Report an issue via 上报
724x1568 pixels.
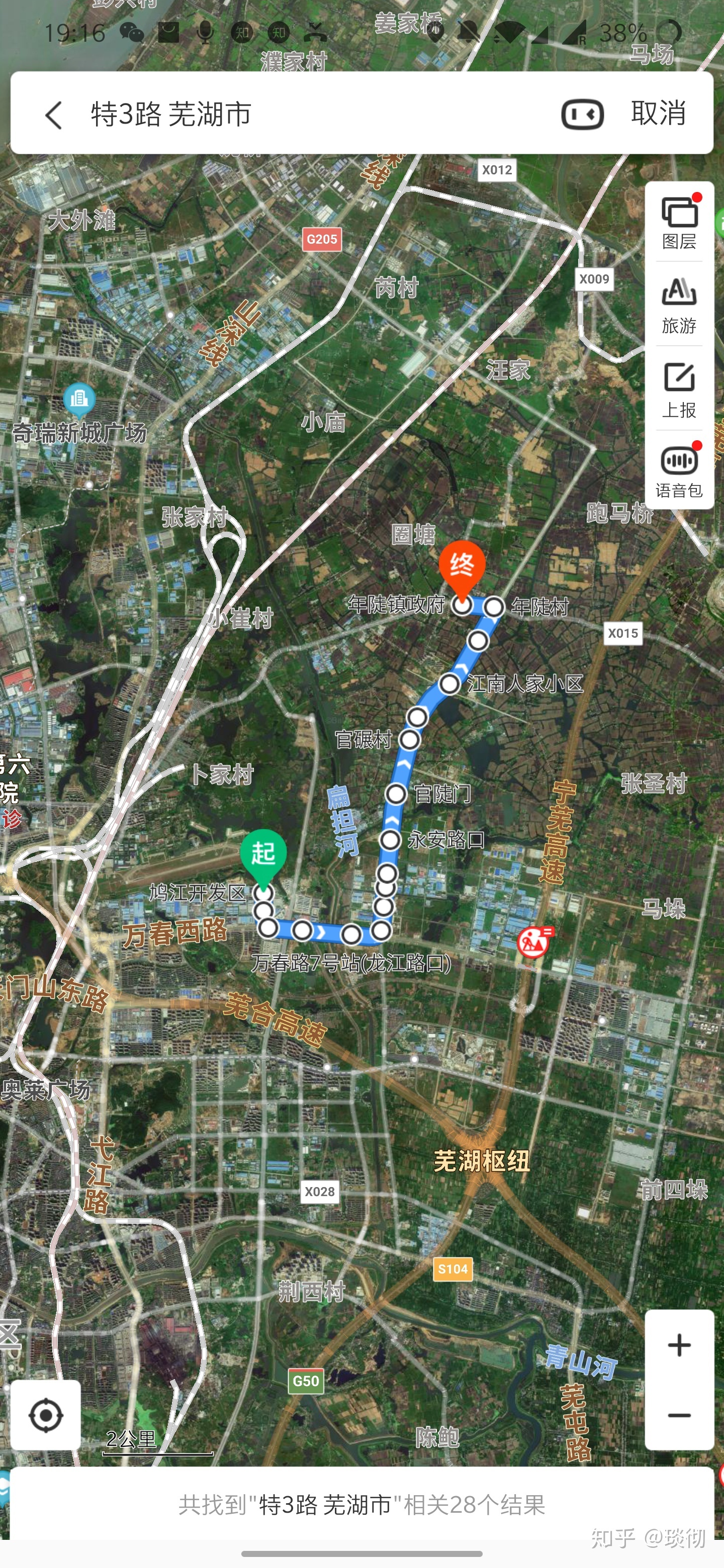[679, 391]
